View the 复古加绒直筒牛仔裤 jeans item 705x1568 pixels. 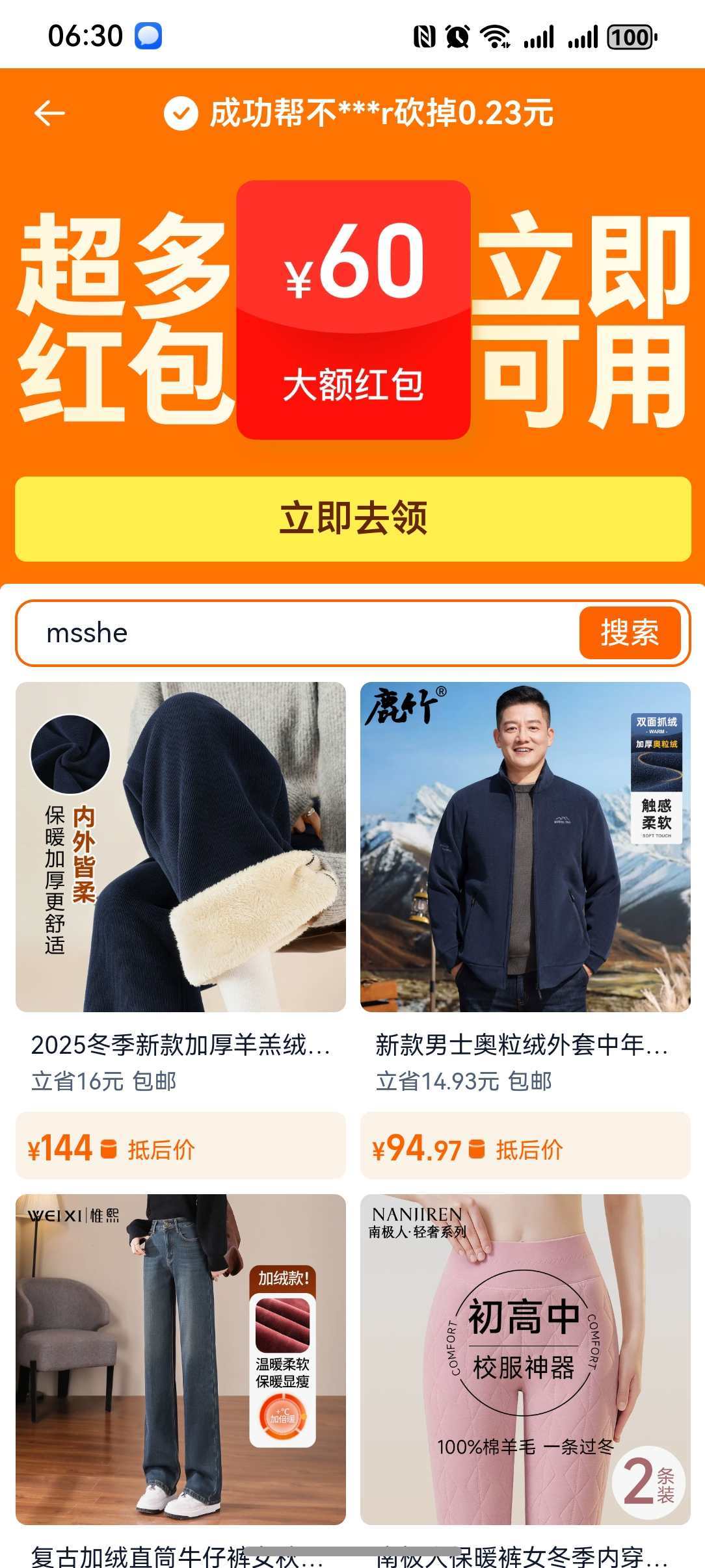point(181,1359)
